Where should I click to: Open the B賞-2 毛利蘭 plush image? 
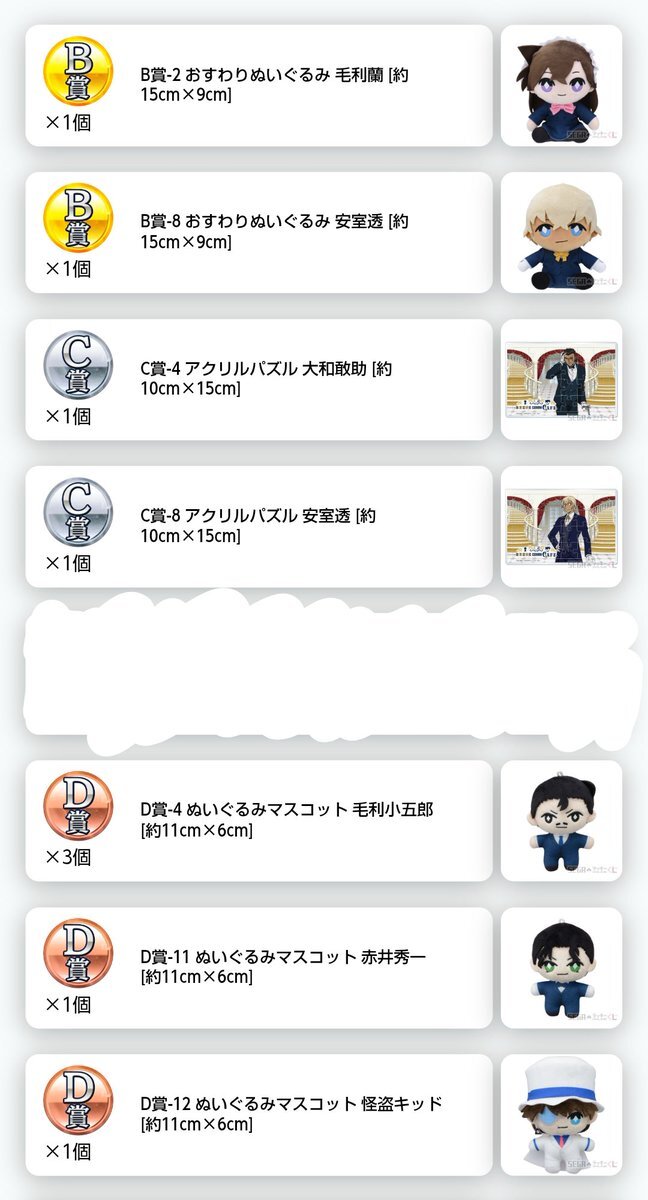(x=561, y=86)
